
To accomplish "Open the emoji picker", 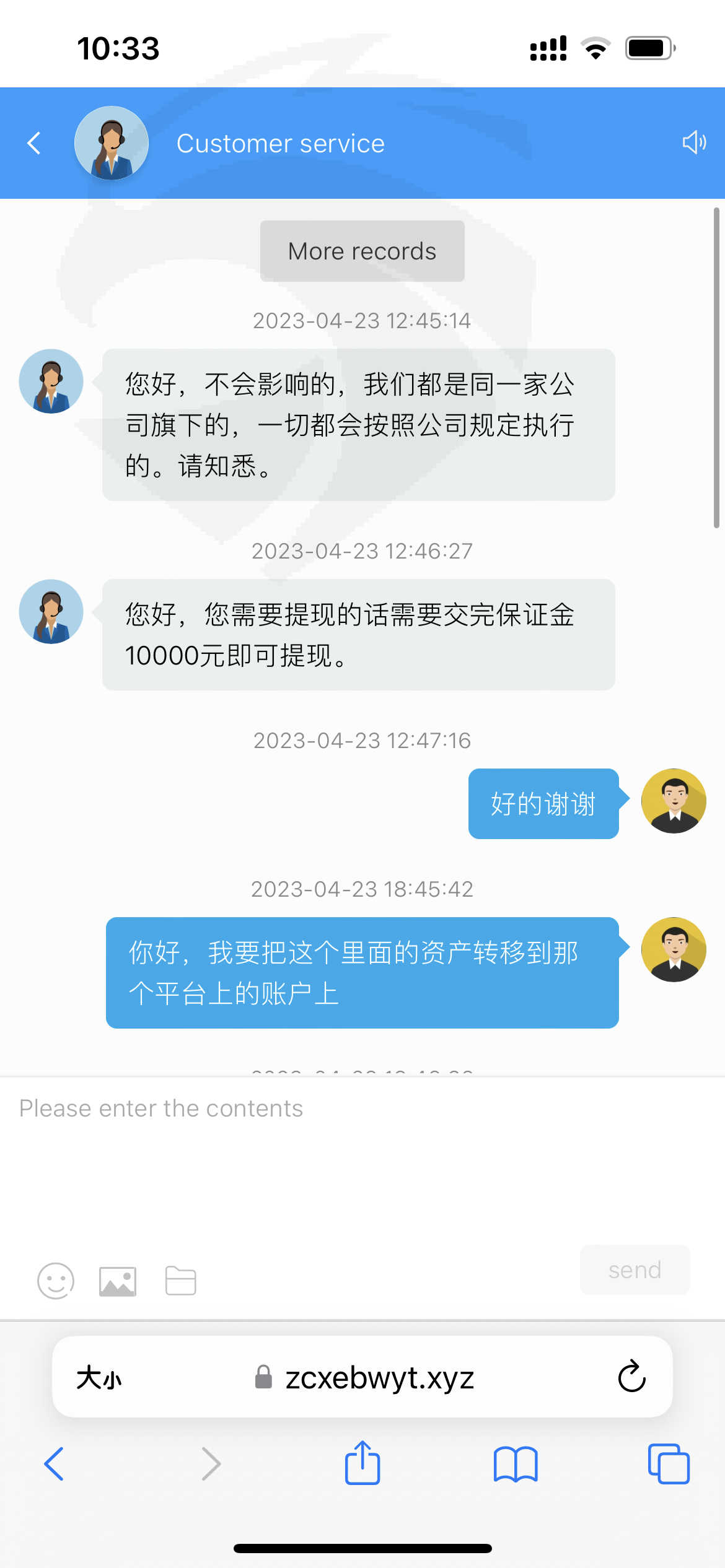I will coord(56,1281).
